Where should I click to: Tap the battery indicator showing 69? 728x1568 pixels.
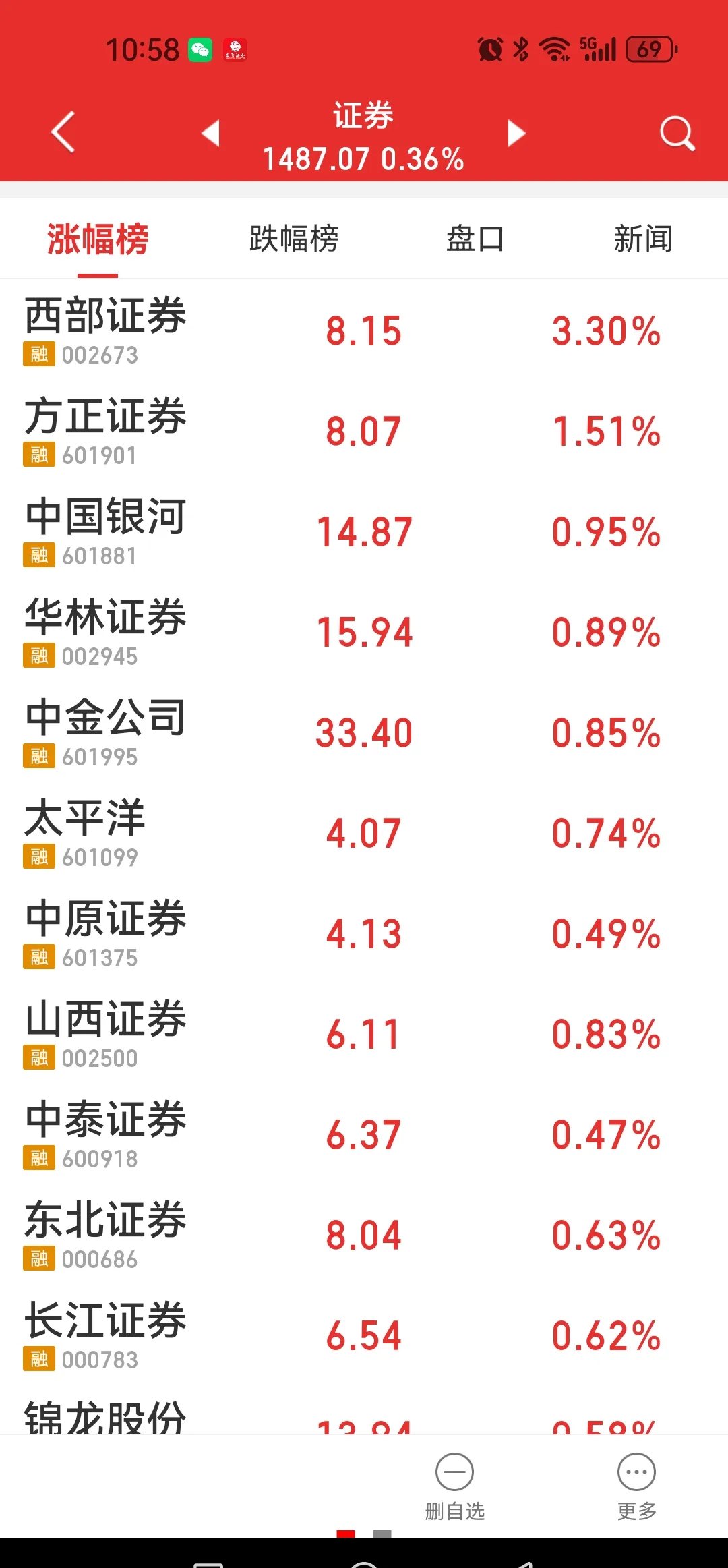tap(649, 49)
